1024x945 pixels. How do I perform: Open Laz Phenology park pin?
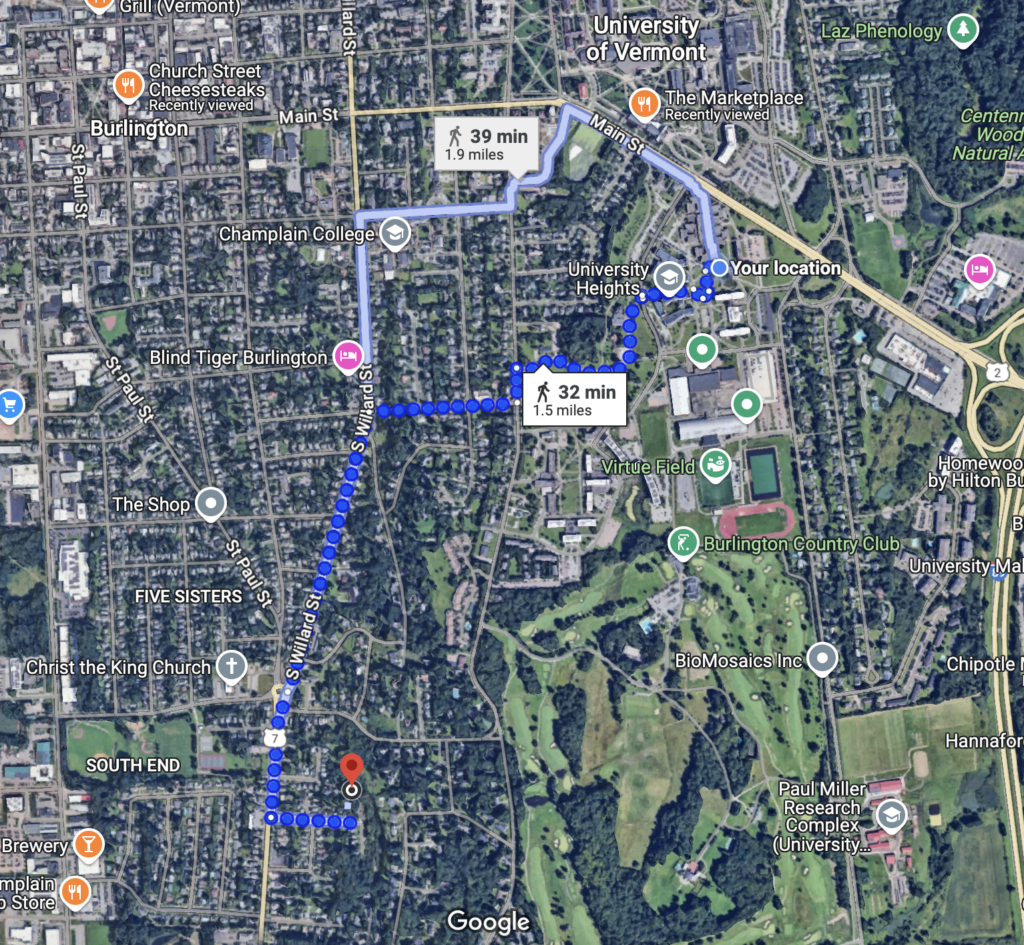(963, 30)
